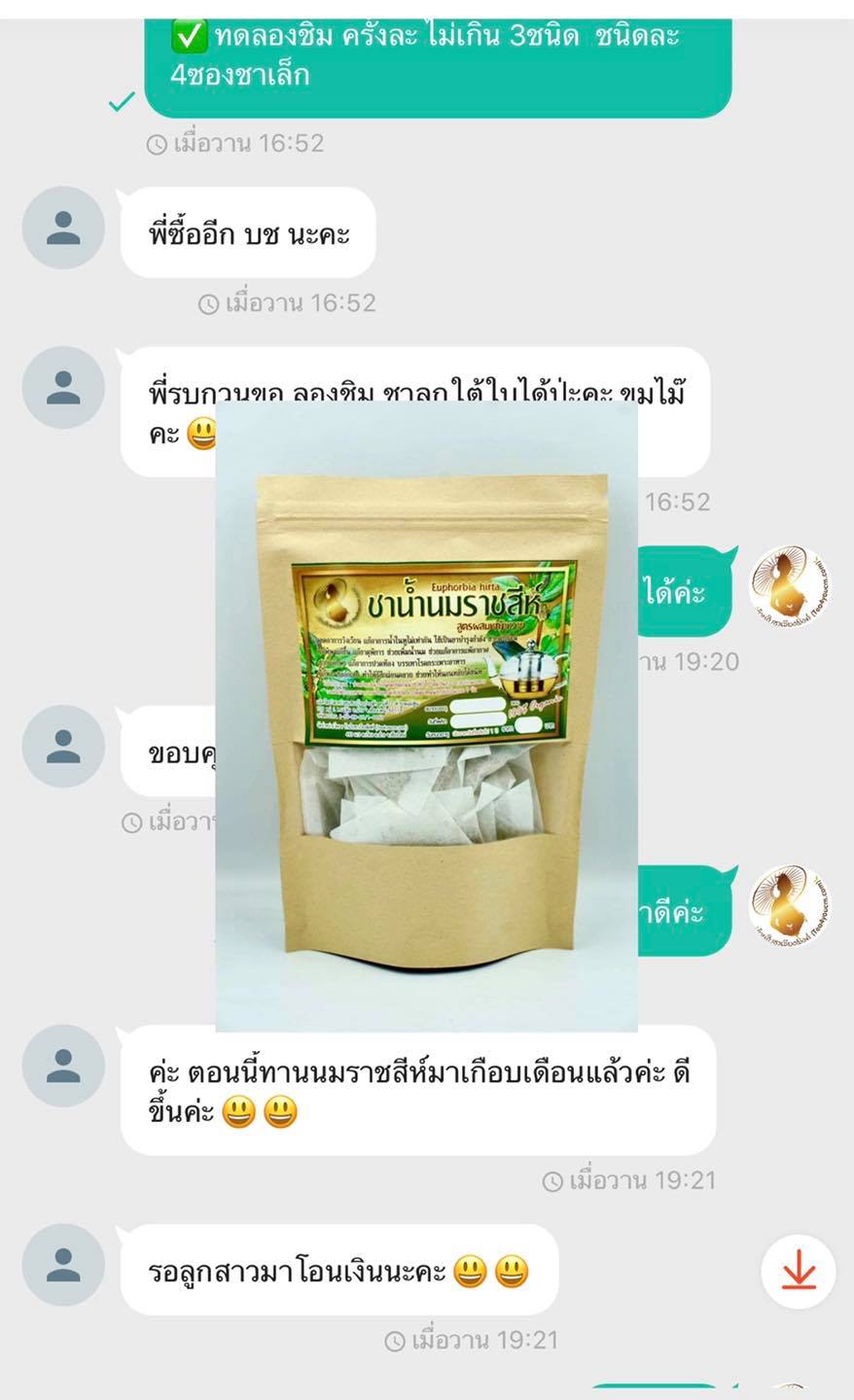This screenshot has height=1400, width=854.
Task: Tap the avatar beside the พี่รบกวนขอ message
Action: 64,389
